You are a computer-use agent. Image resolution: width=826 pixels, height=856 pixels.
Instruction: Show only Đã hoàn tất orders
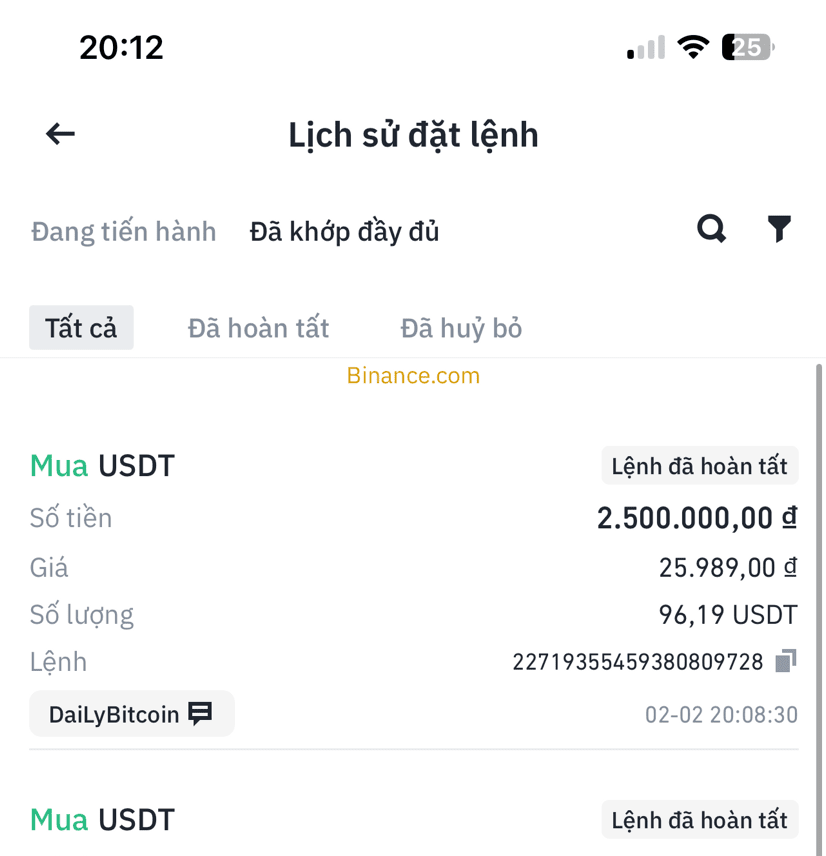click(258, 328)
